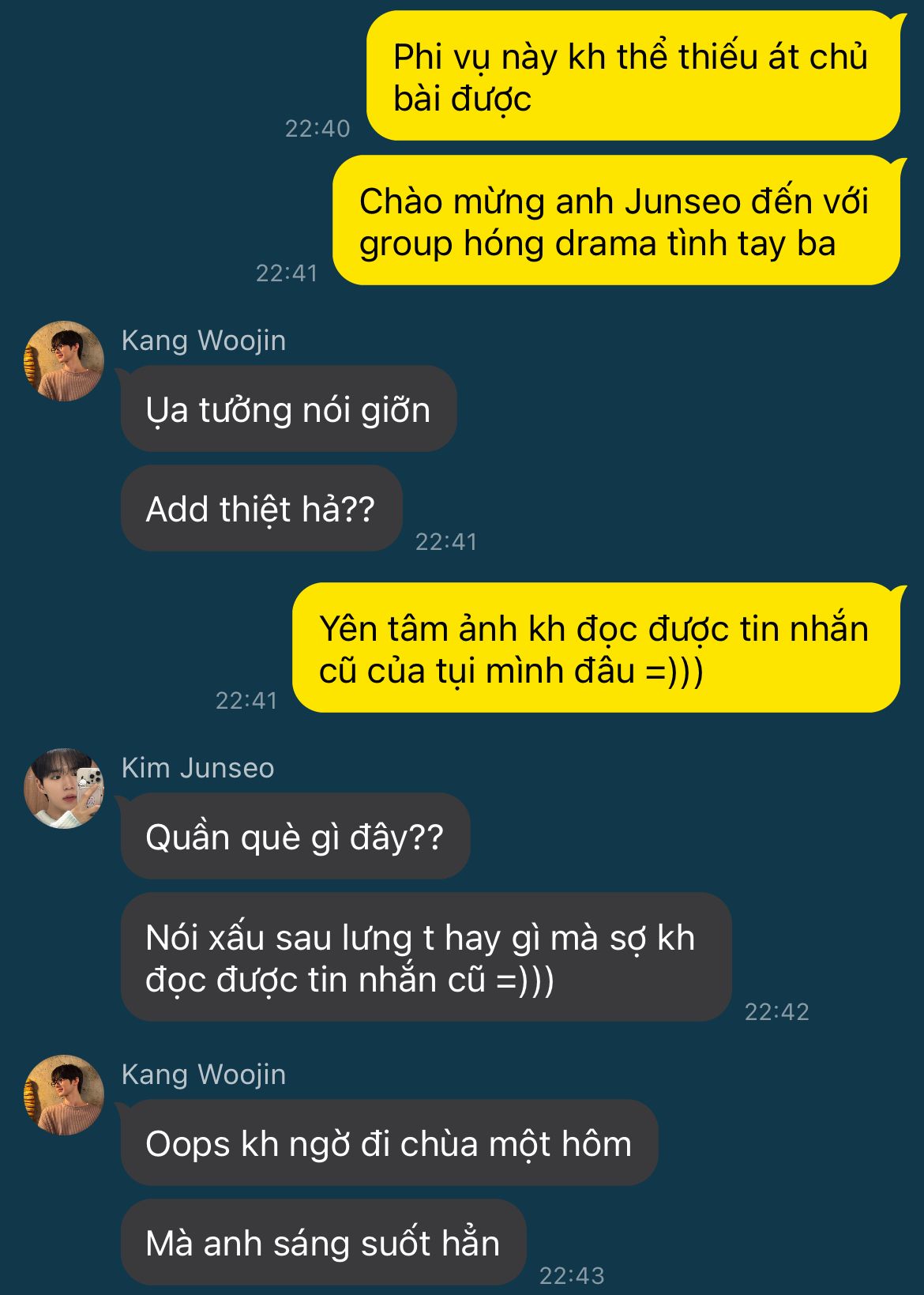Open Kim Junseo's profile picture
The width and height of the screenshot is (924, 1295).
click(64, 788)
